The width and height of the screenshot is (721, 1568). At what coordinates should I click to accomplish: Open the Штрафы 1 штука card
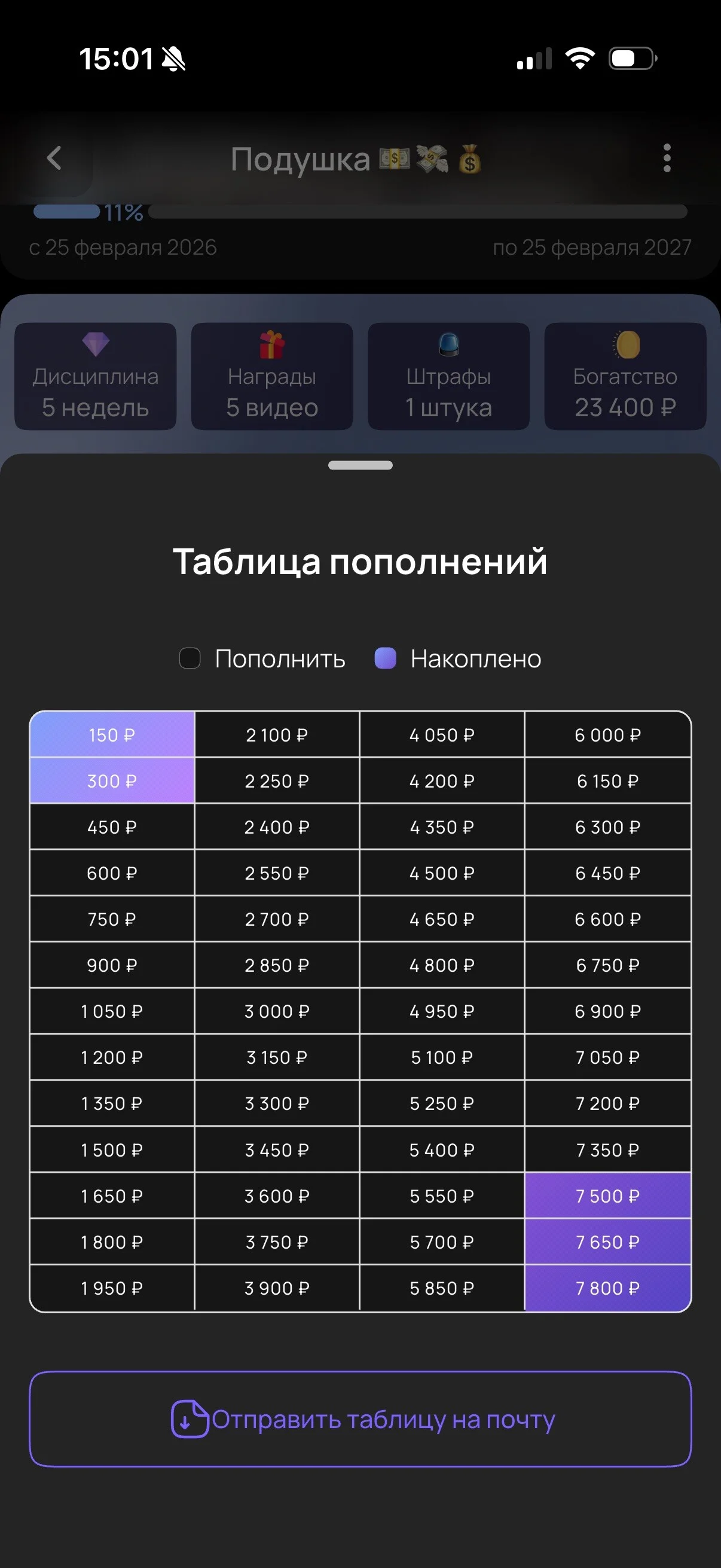point(448,376)
